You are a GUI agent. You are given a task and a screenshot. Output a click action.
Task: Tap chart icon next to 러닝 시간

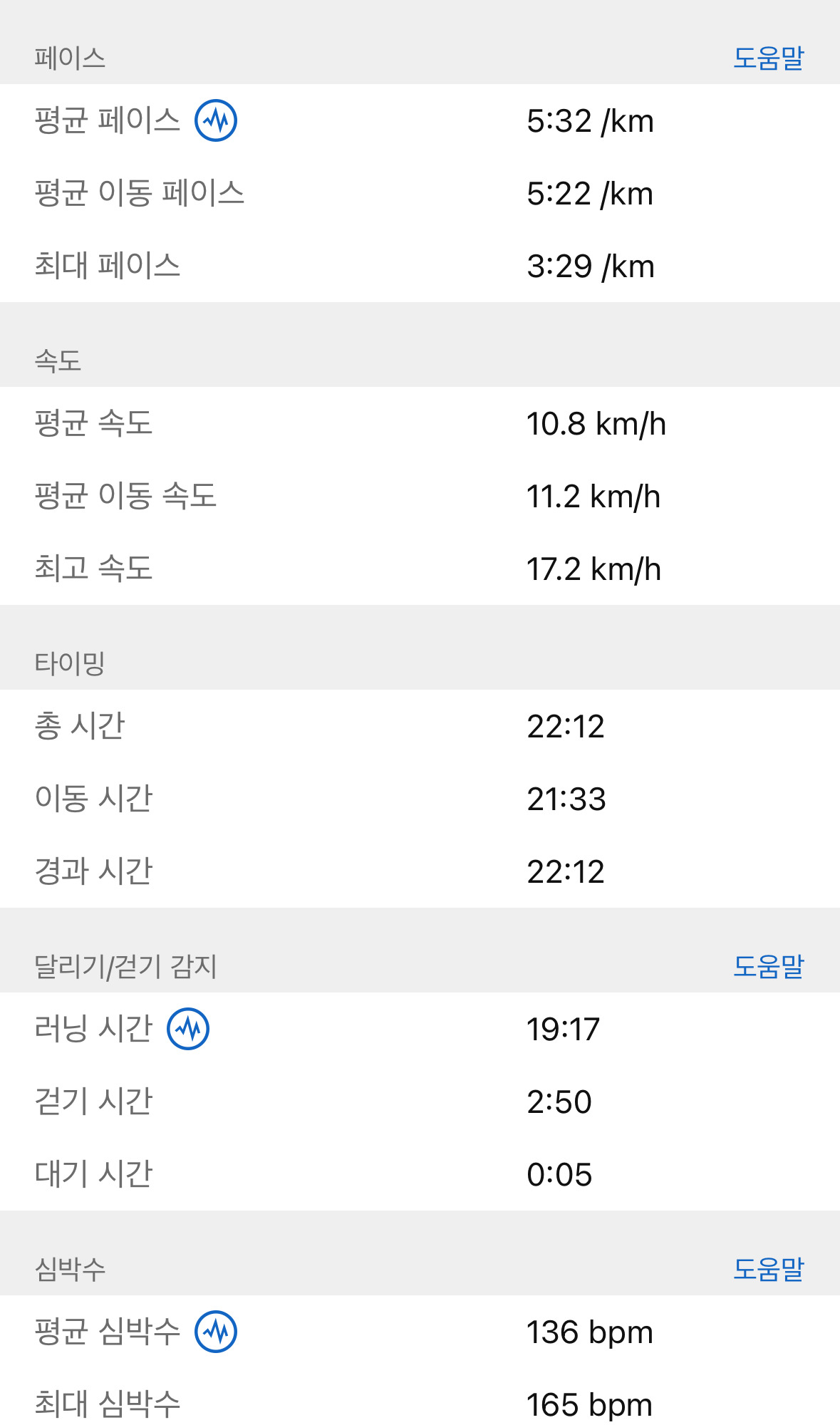[188, 1028]
